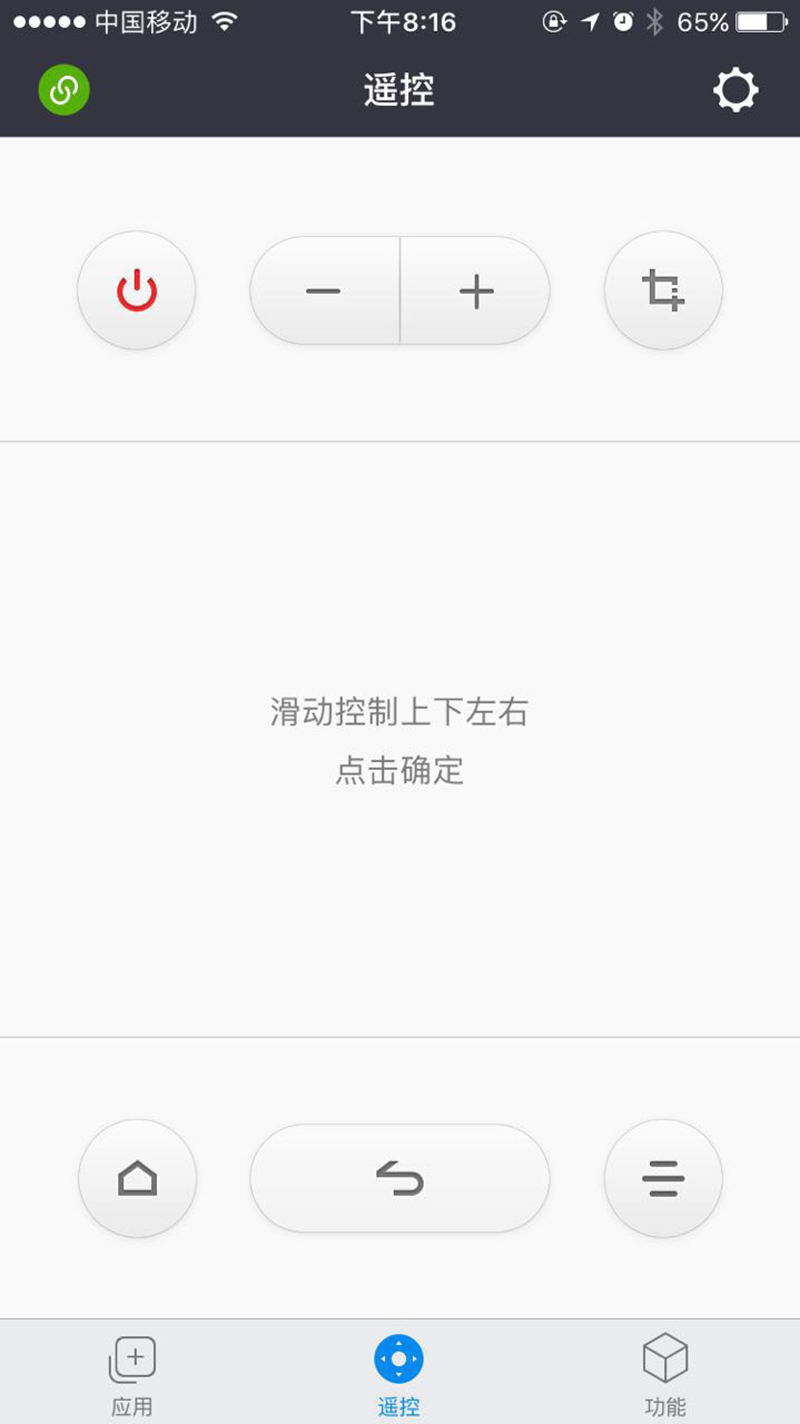Tap the green connection link icon
Viewport: 800px width, 1424px height.
[x=64, y=89]
